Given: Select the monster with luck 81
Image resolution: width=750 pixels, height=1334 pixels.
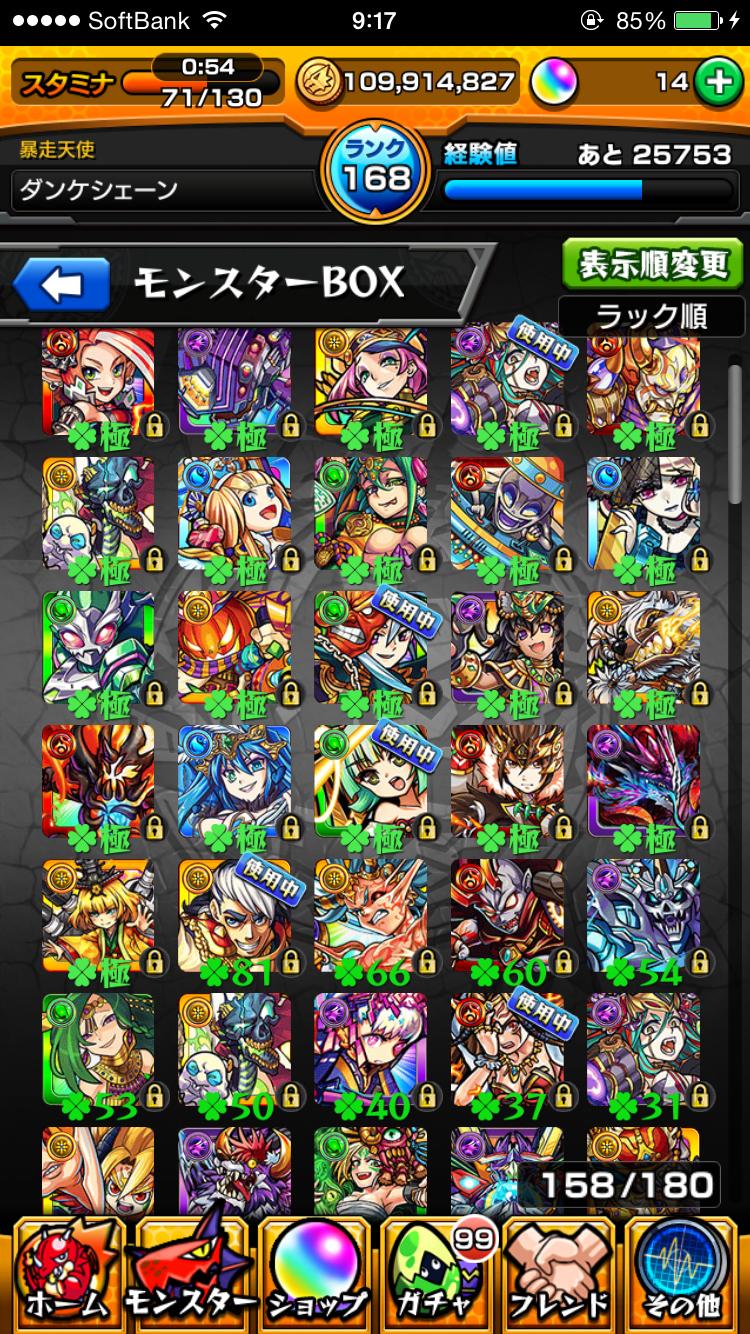Looking at the screenshot, I should point(234,916).
